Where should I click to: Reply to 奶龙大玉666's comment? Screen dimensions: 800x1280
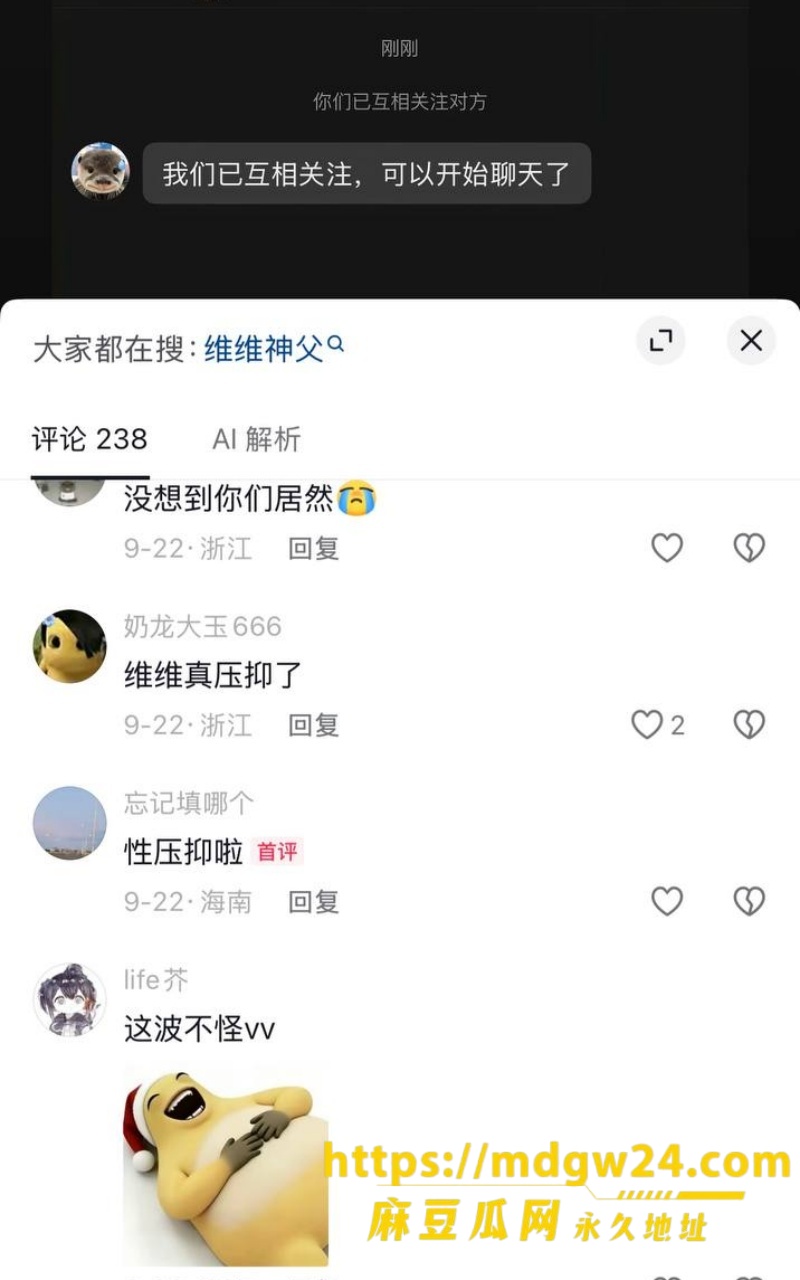coord(314,725)
